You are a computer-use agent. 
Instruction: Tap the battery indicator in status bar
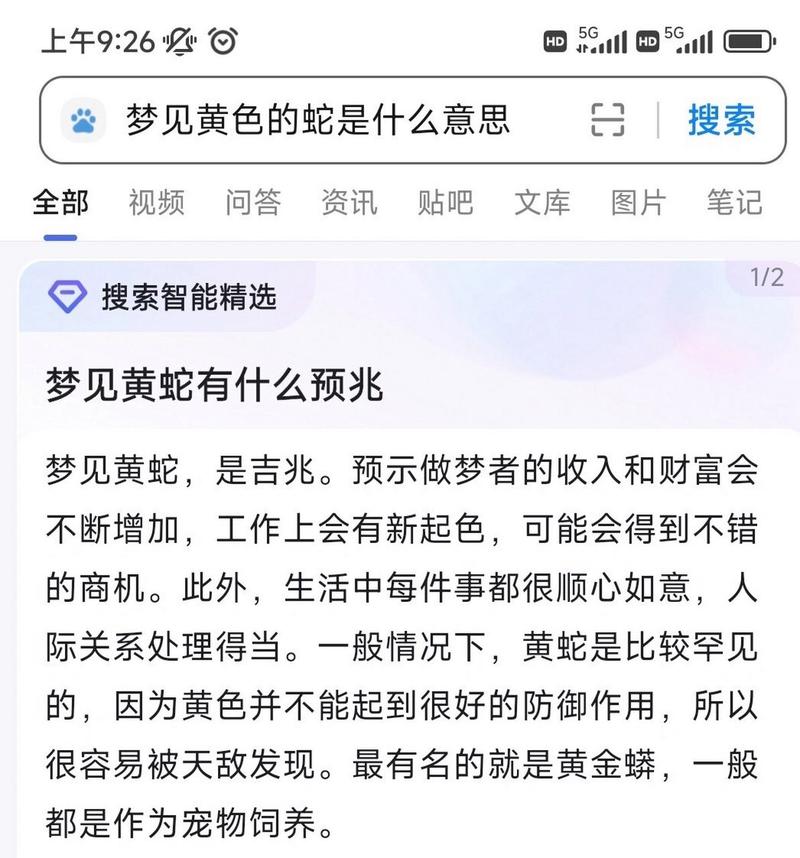pyautogui.click(x=747, y=41)
